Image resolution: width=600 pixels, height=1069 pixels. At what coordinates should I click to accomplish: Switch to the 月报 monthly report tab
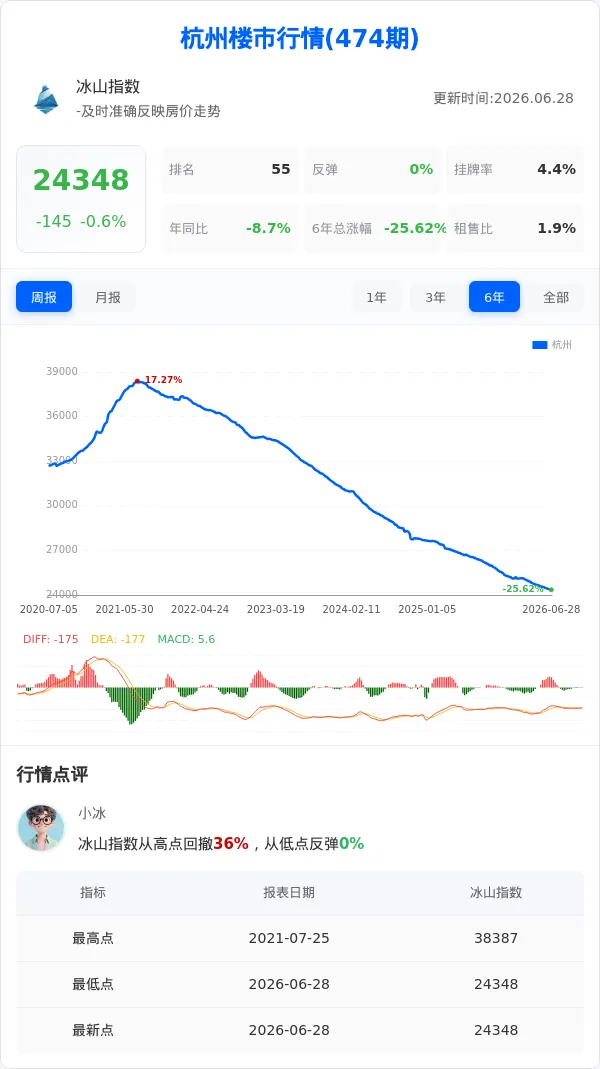[108, 297]
